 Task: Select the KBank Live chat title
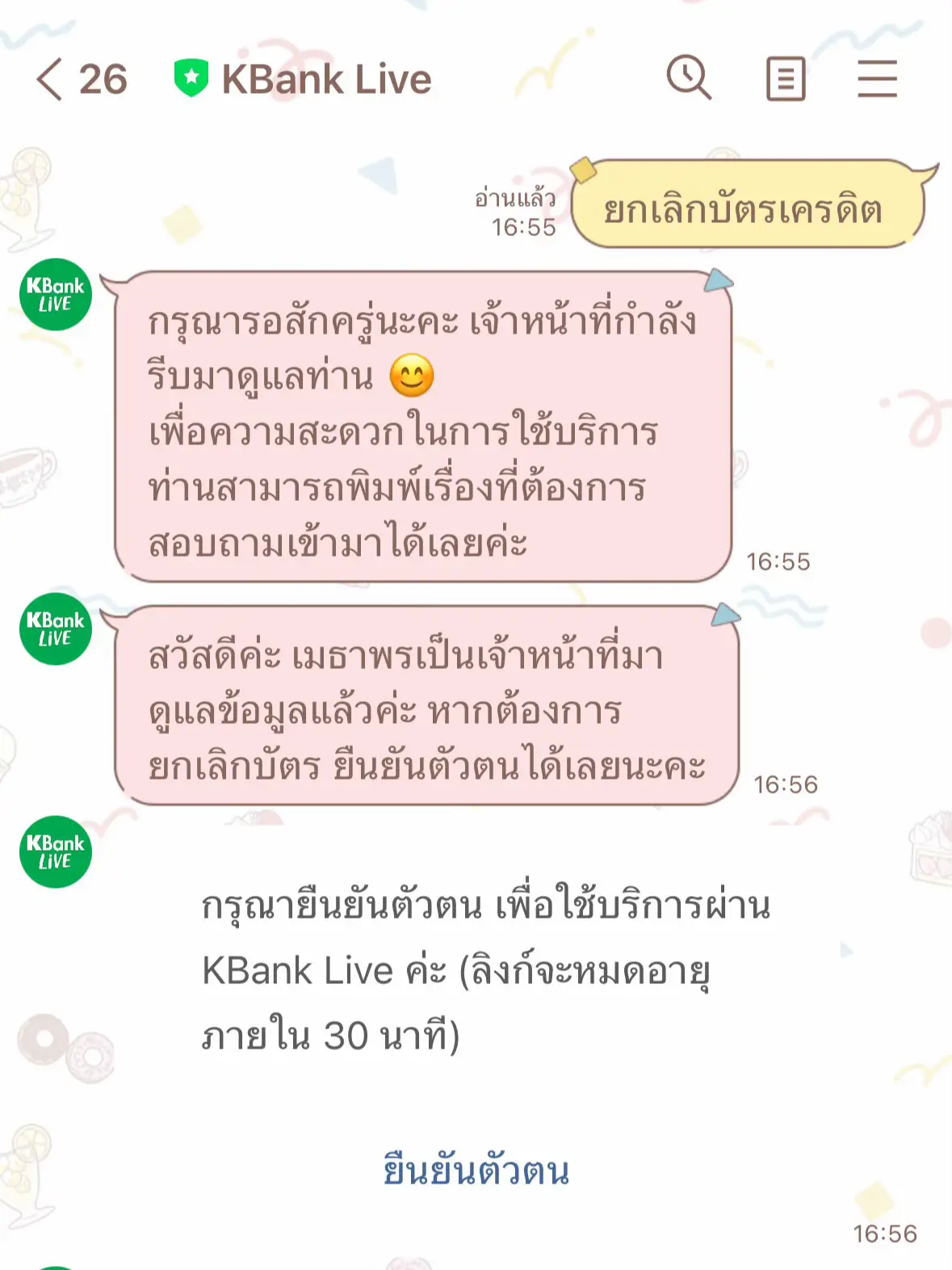coord(326,78)
